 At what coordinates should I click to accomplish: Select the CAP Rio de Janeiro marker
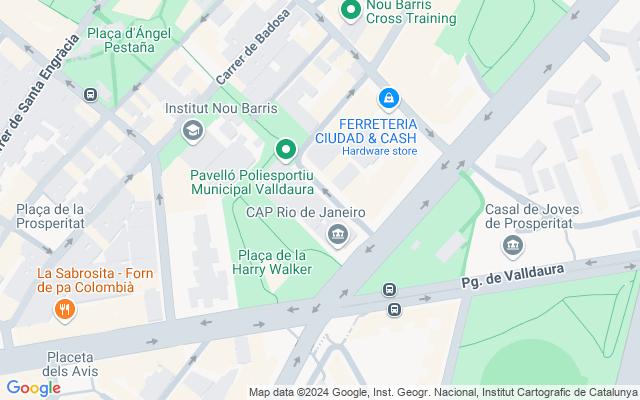(338, 235)
